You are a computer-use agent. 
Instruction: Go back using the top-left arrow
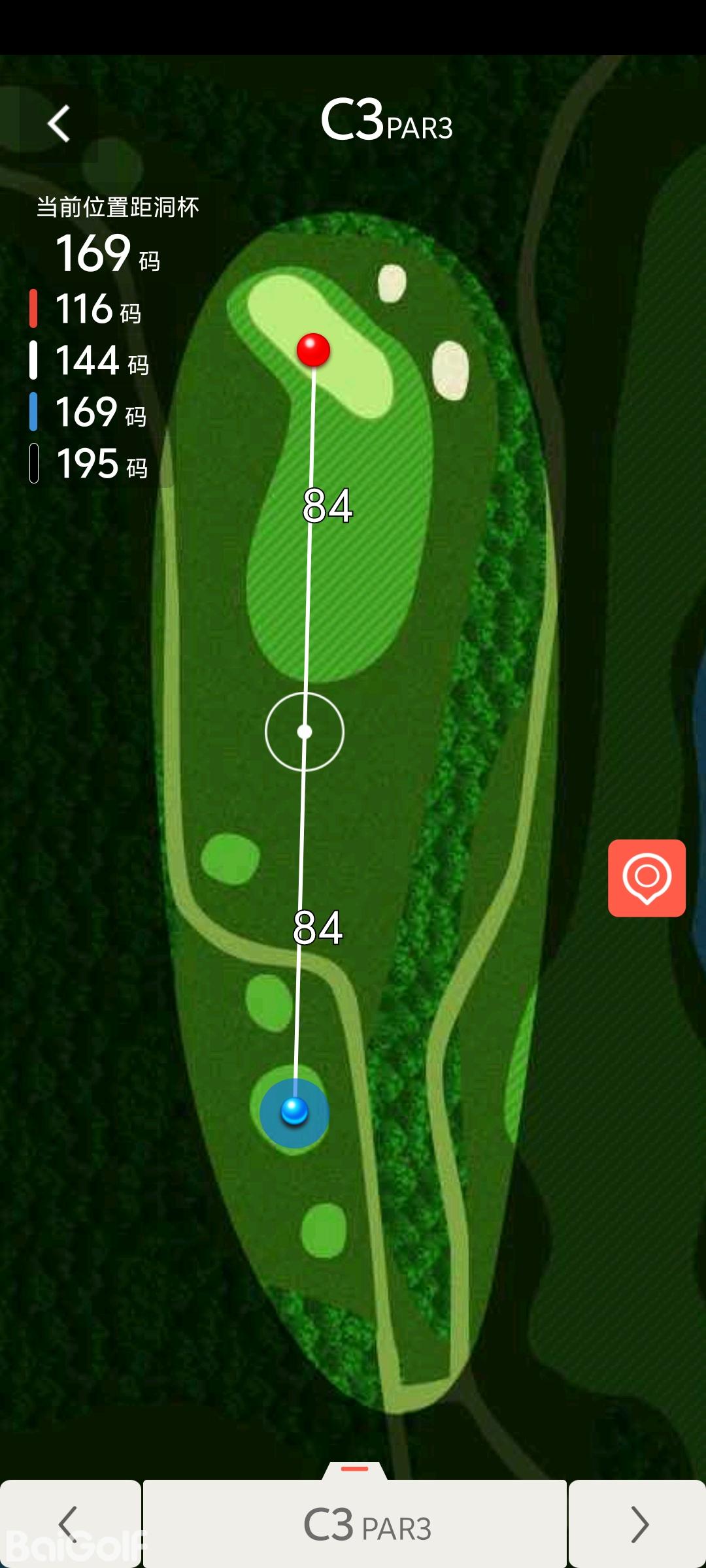59,123
